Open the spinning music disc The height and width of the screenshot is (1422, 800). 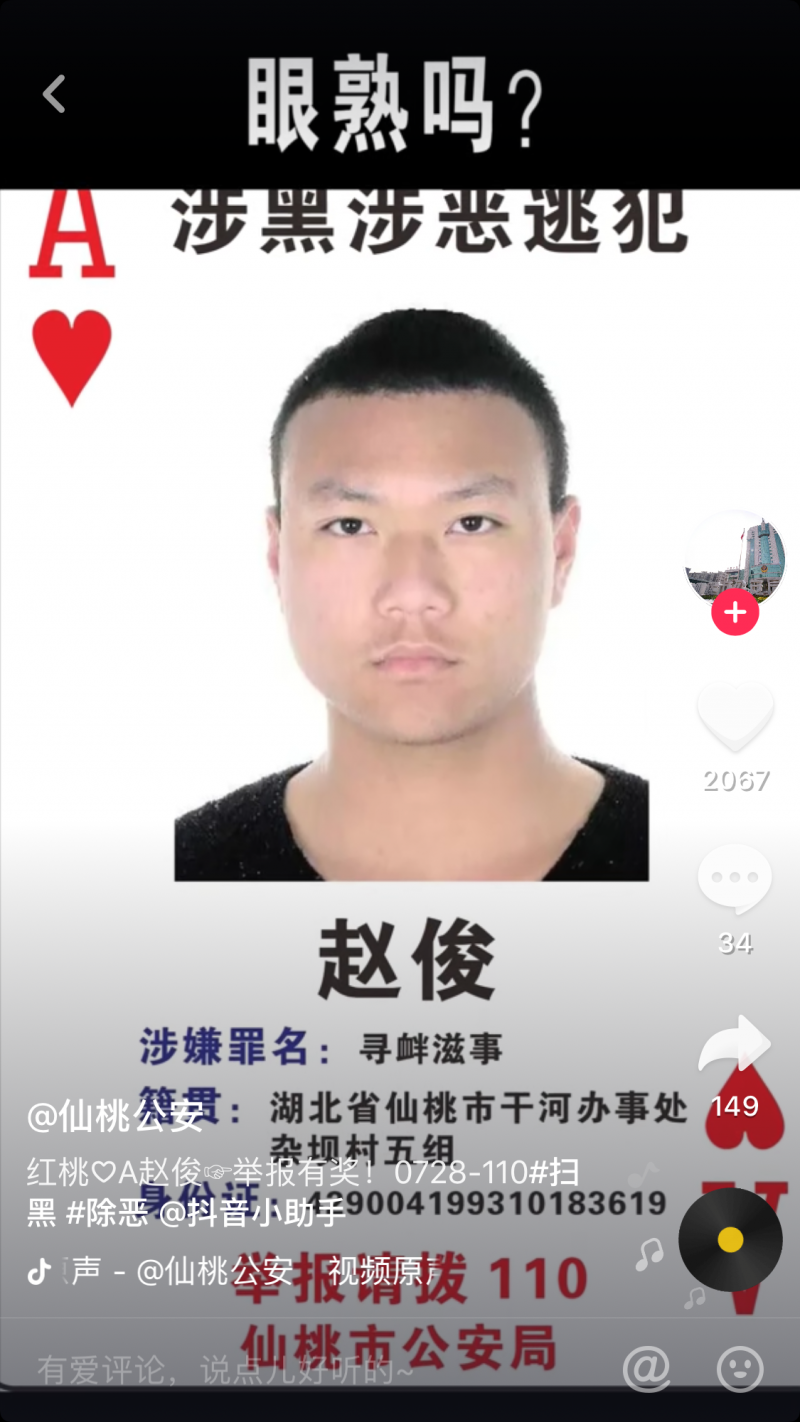[x=731, y=1239]
